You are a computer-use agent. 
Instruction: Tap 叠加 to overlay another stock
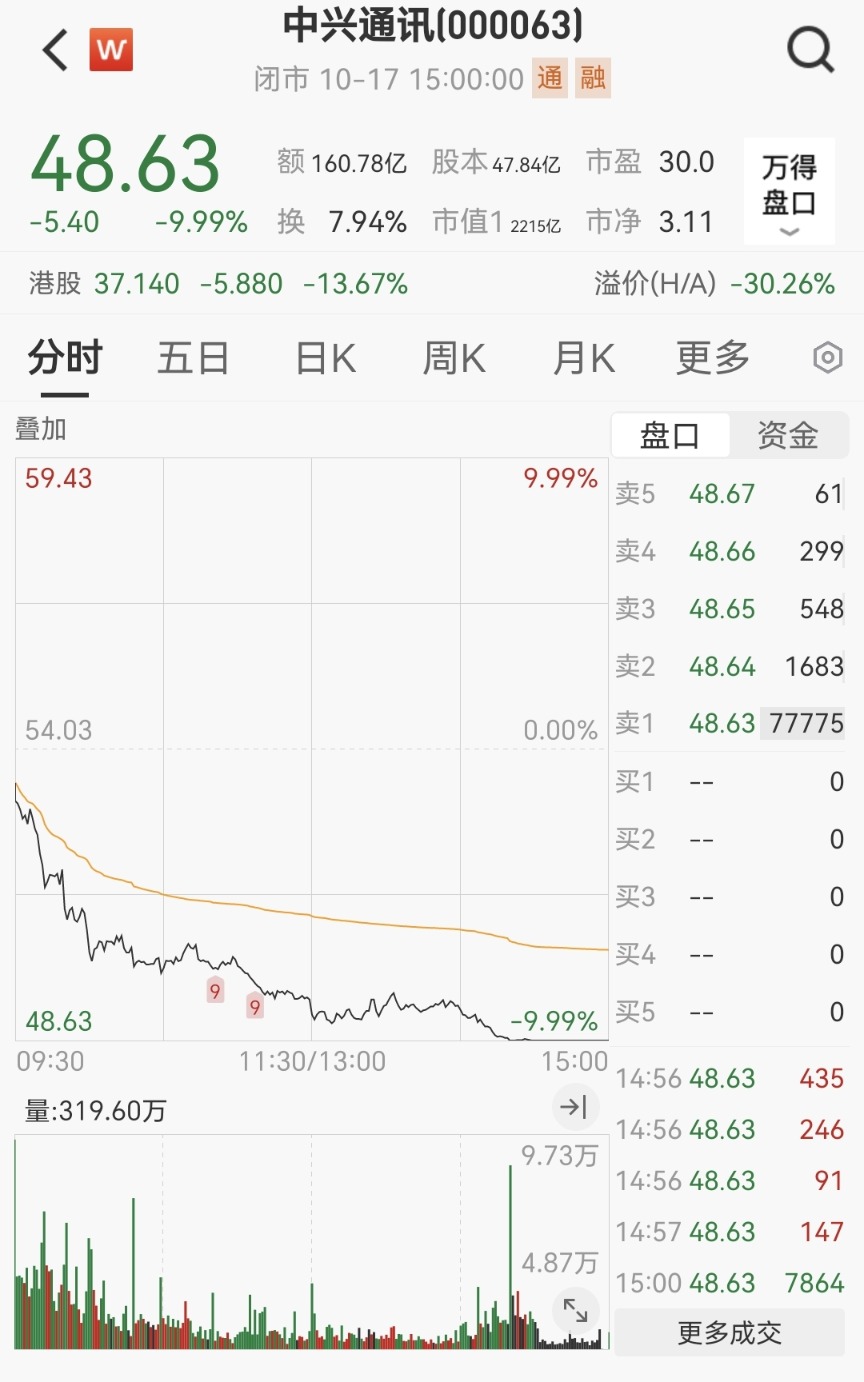coord(41,429)
